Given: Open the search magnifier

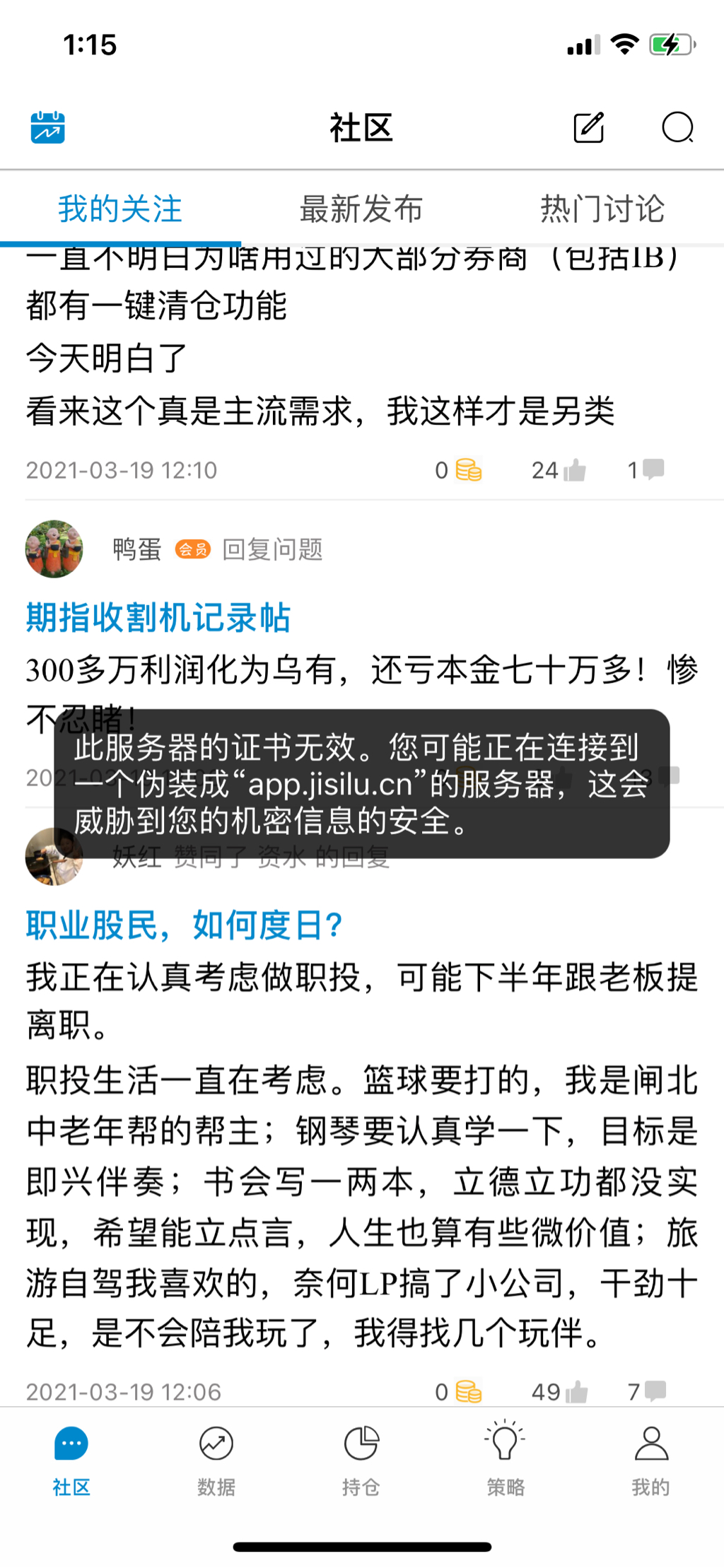Looking at the screenshot, I should pyautogui.click(x=677, y=128).
